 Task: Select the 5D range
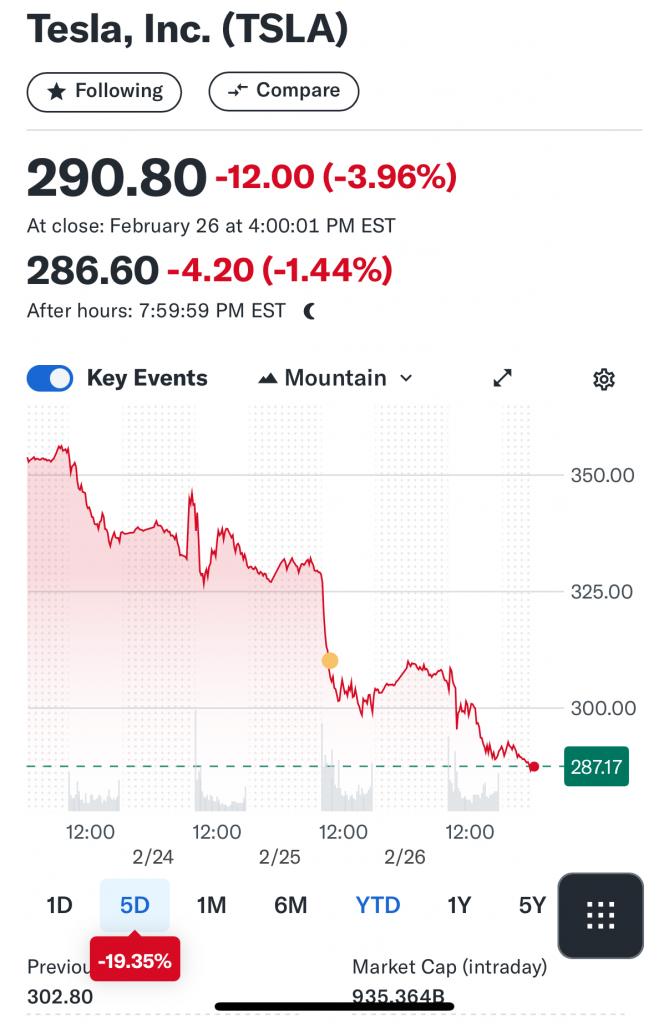(134, 906)
